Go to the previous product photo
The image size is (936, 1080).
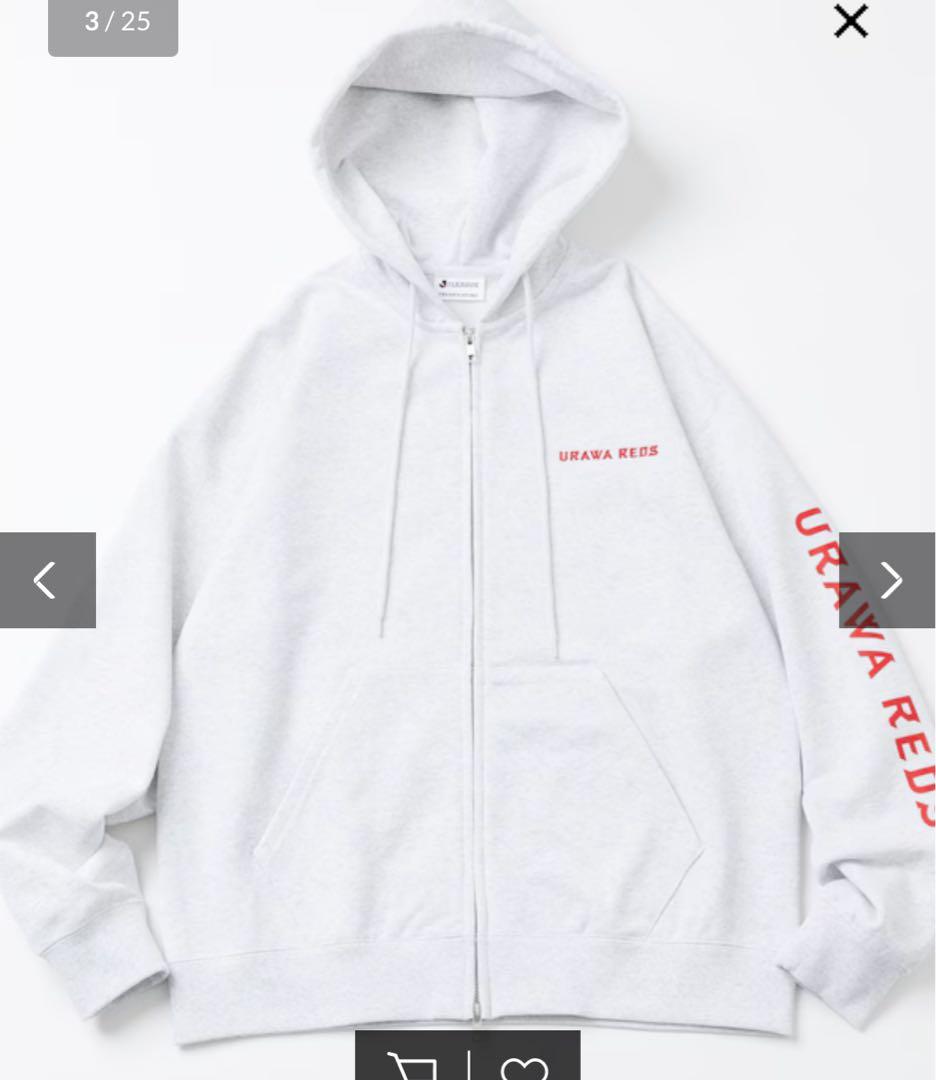pyautogui.click(x=47, y=580)
